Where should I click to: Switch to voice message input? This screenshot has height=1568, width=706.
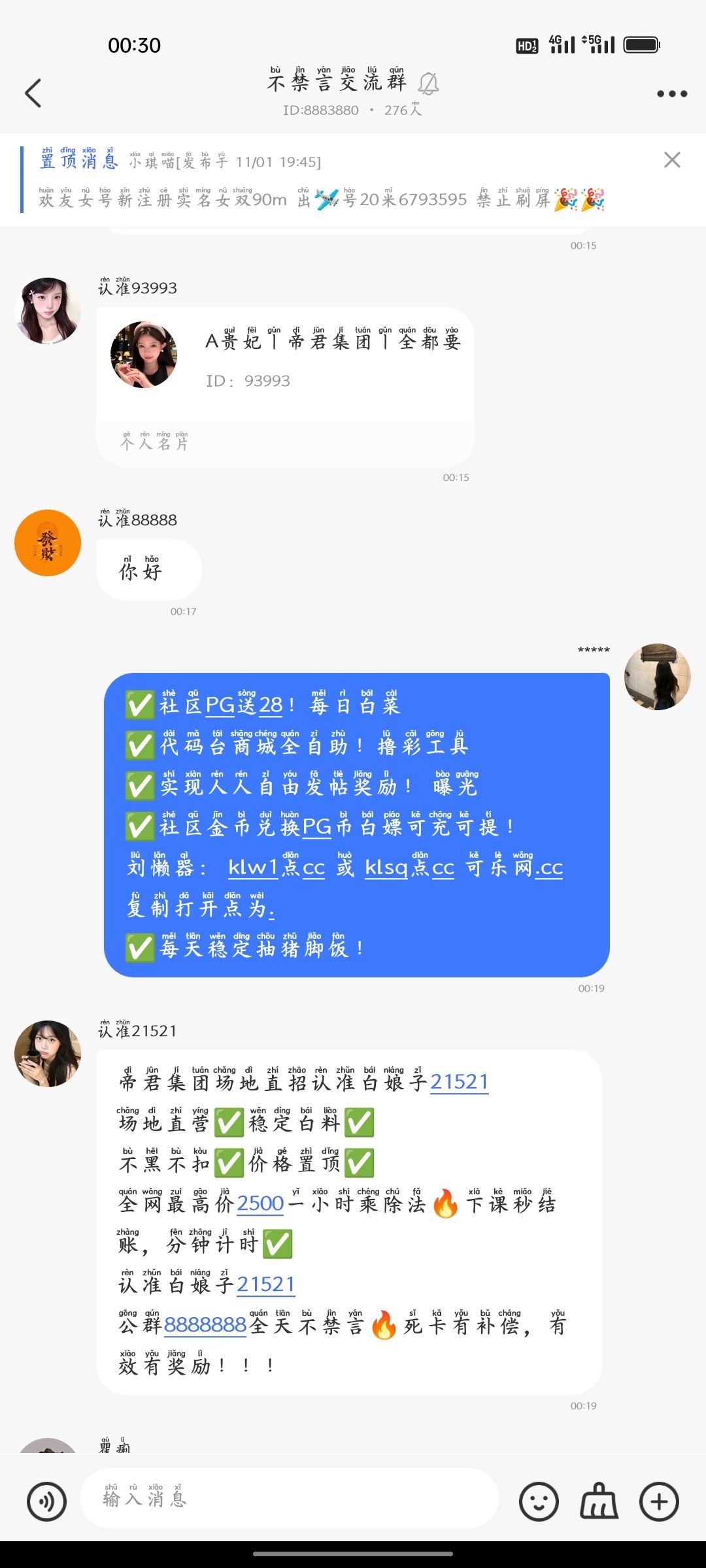point(46,1501)
